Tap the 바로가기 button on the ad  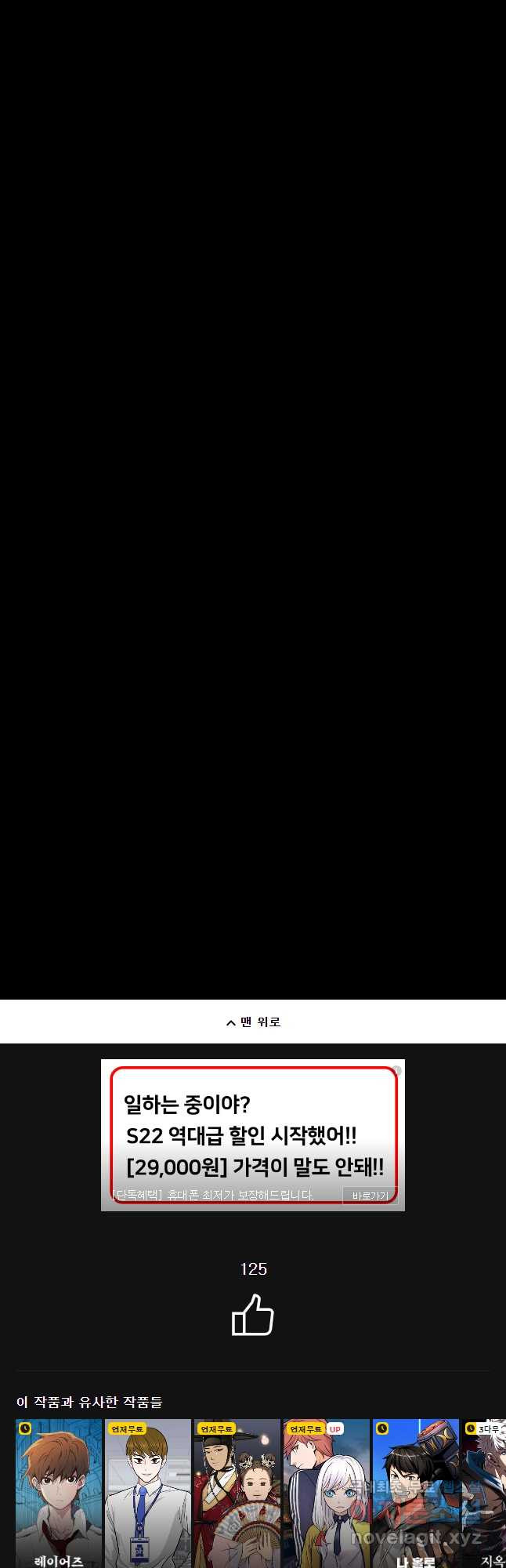point(370,1196)
